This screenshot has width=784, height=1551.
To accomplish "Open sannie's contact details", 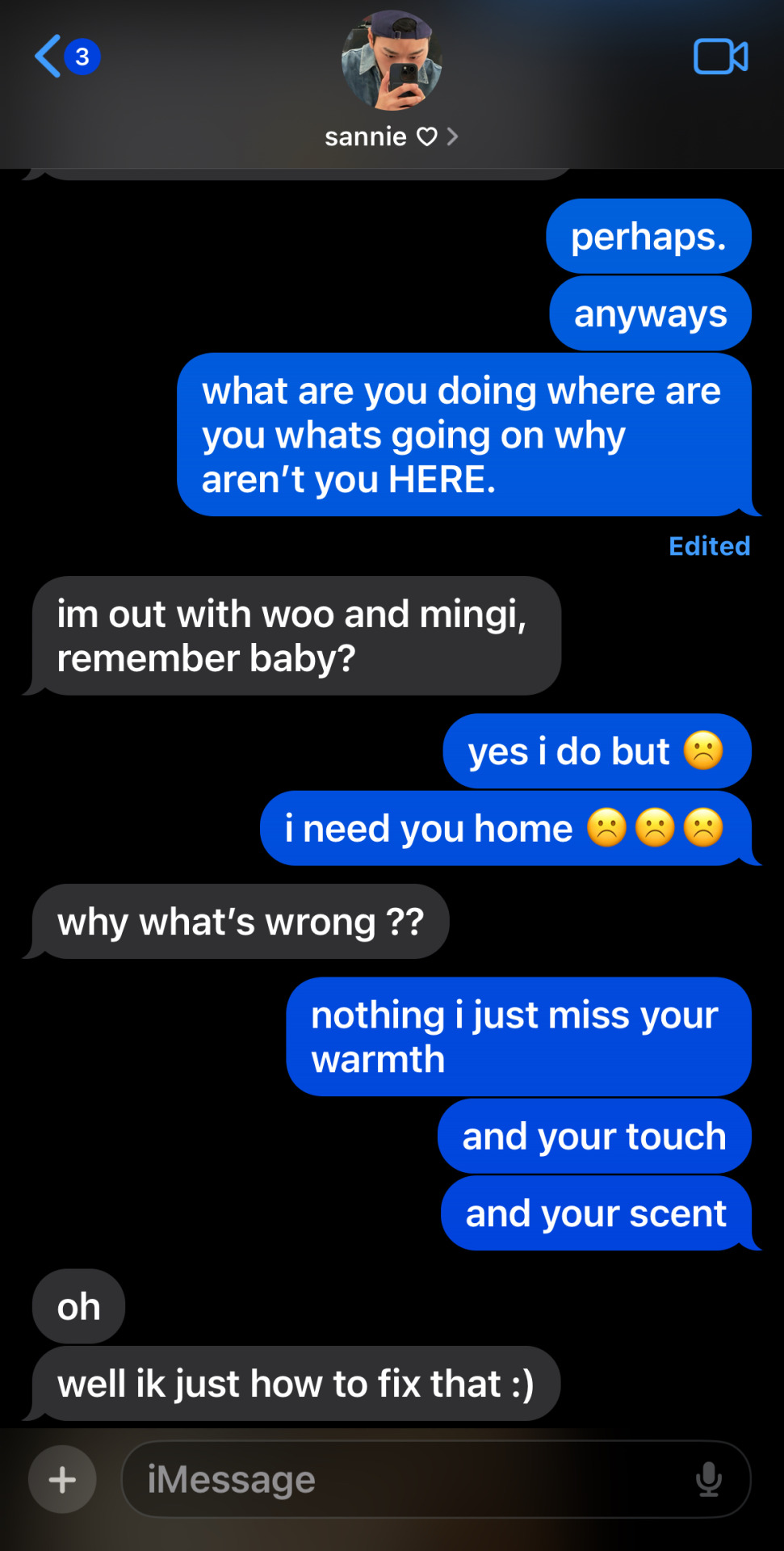I will click(x=391, y=137).
